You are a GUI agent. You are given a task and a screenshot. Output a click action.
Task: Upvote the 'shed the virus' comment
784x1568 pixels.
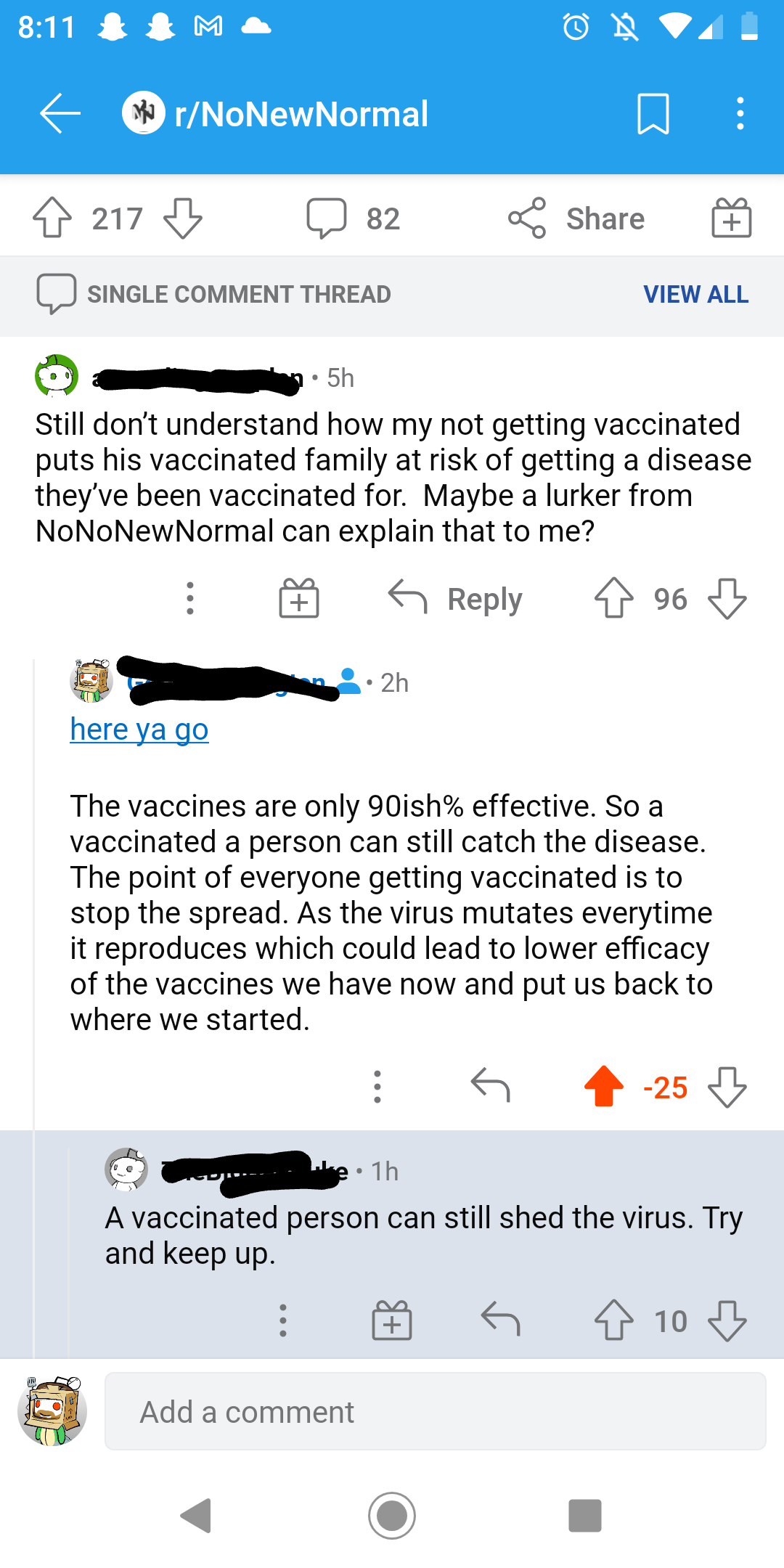613,1320
